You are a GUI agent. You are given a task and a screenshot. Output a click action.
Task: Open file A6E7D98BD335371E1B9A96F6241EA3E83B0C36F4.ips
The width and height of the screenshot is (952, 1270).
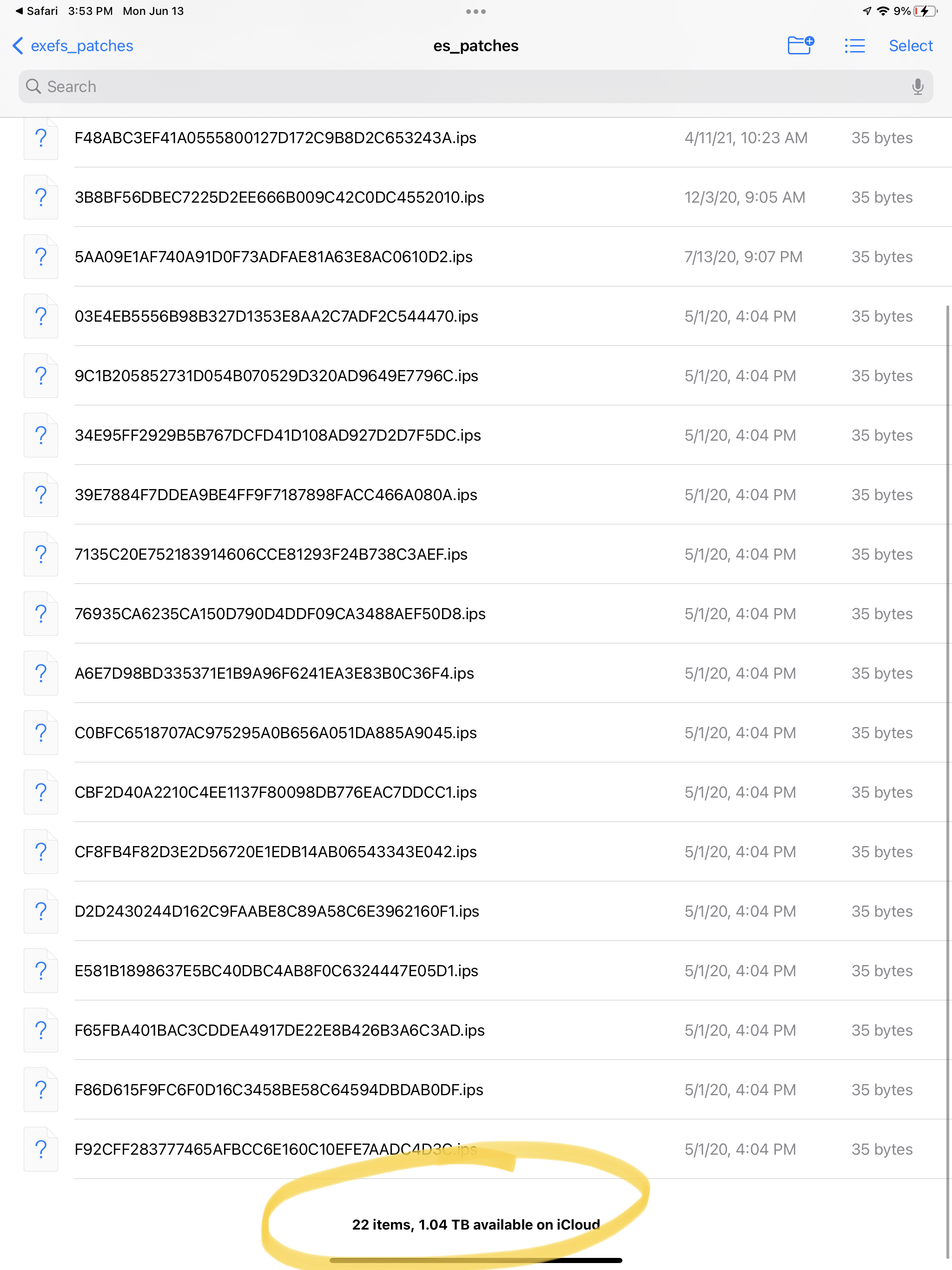(x=476, y=674)
